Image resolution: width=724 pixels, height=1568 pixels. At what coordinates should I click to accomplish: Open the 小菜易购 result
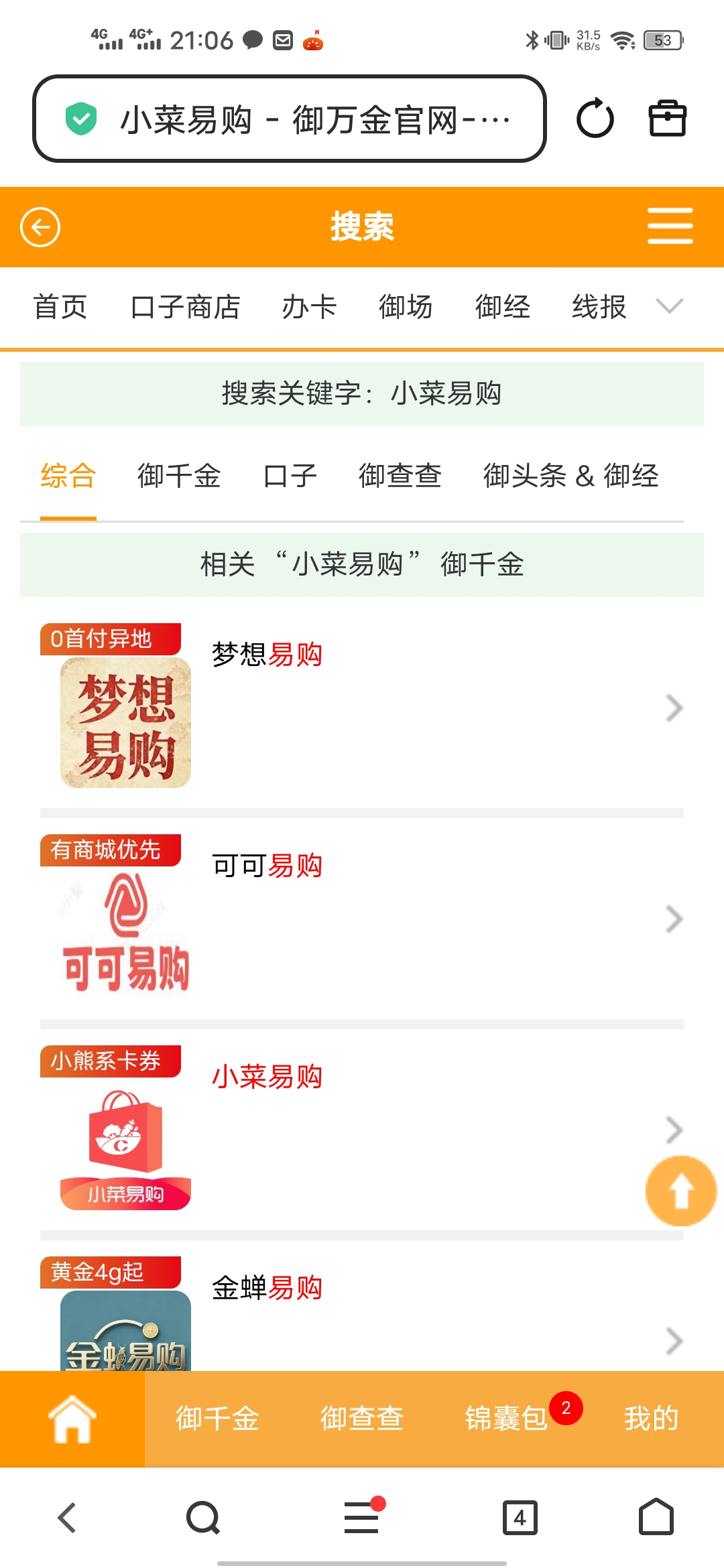(x=362, y=1129)
